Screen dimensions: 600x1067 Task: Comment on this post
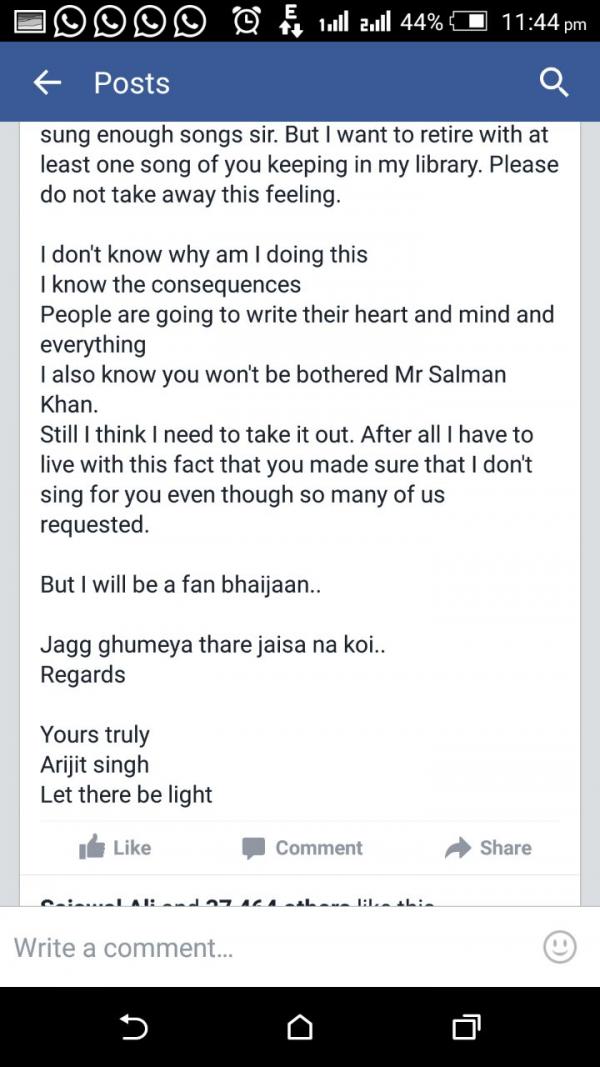(x=303, y=848)
